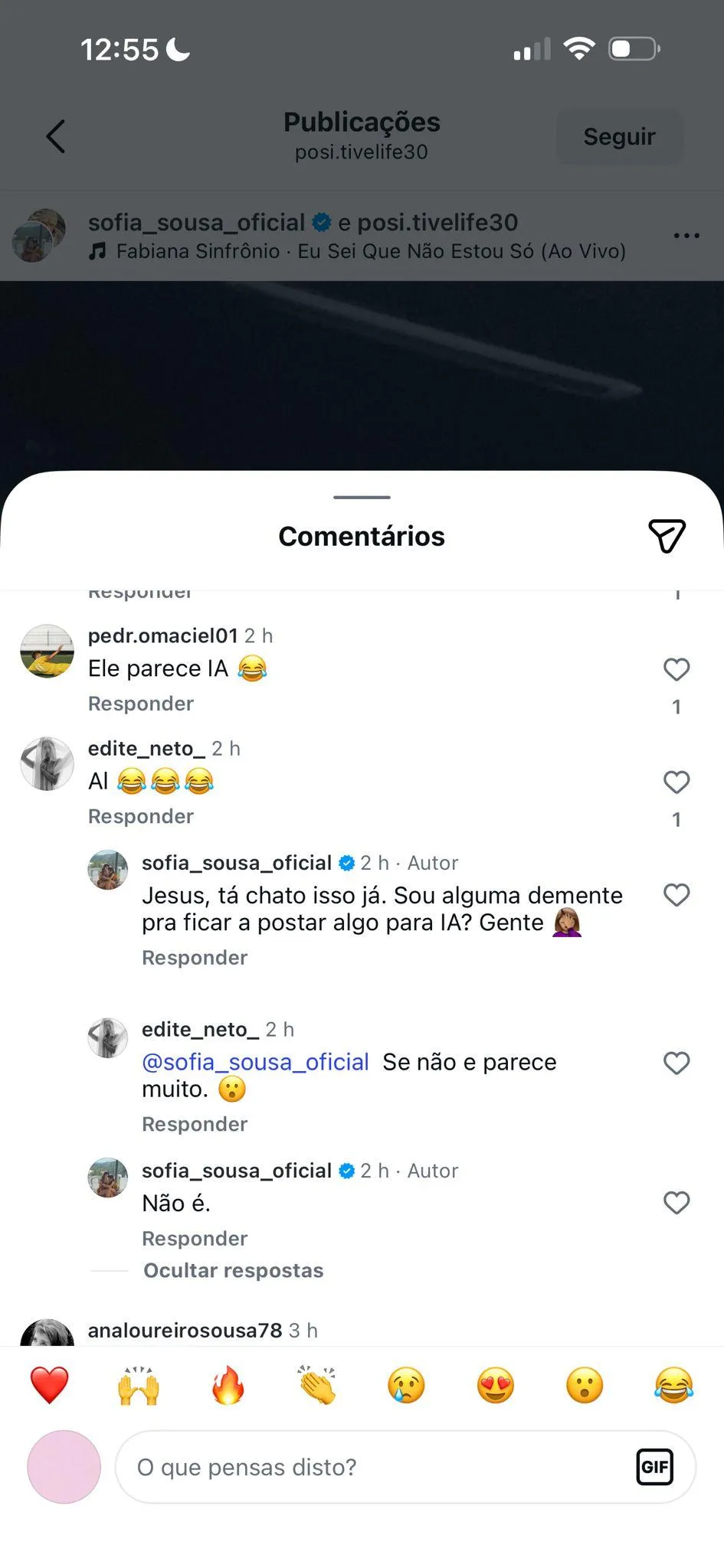Like pedr.omaciel01's comment

click(676, 669)
